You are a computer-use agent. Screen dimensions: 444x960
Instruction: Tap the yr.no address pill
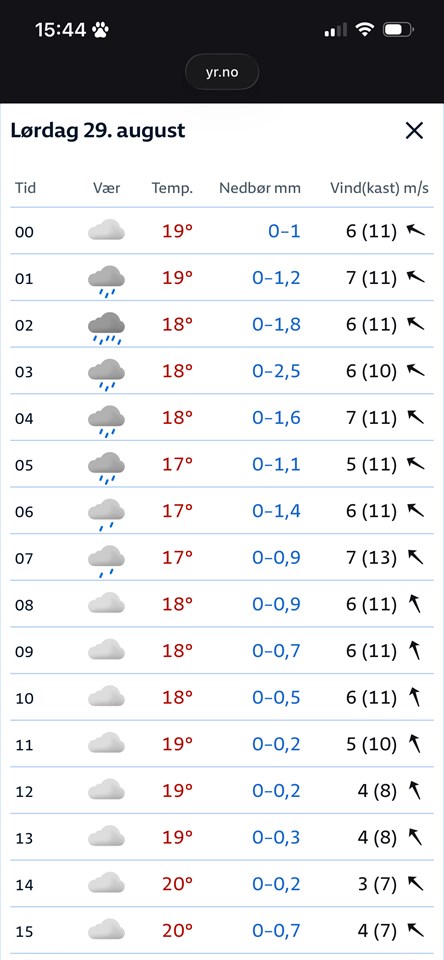222,72
